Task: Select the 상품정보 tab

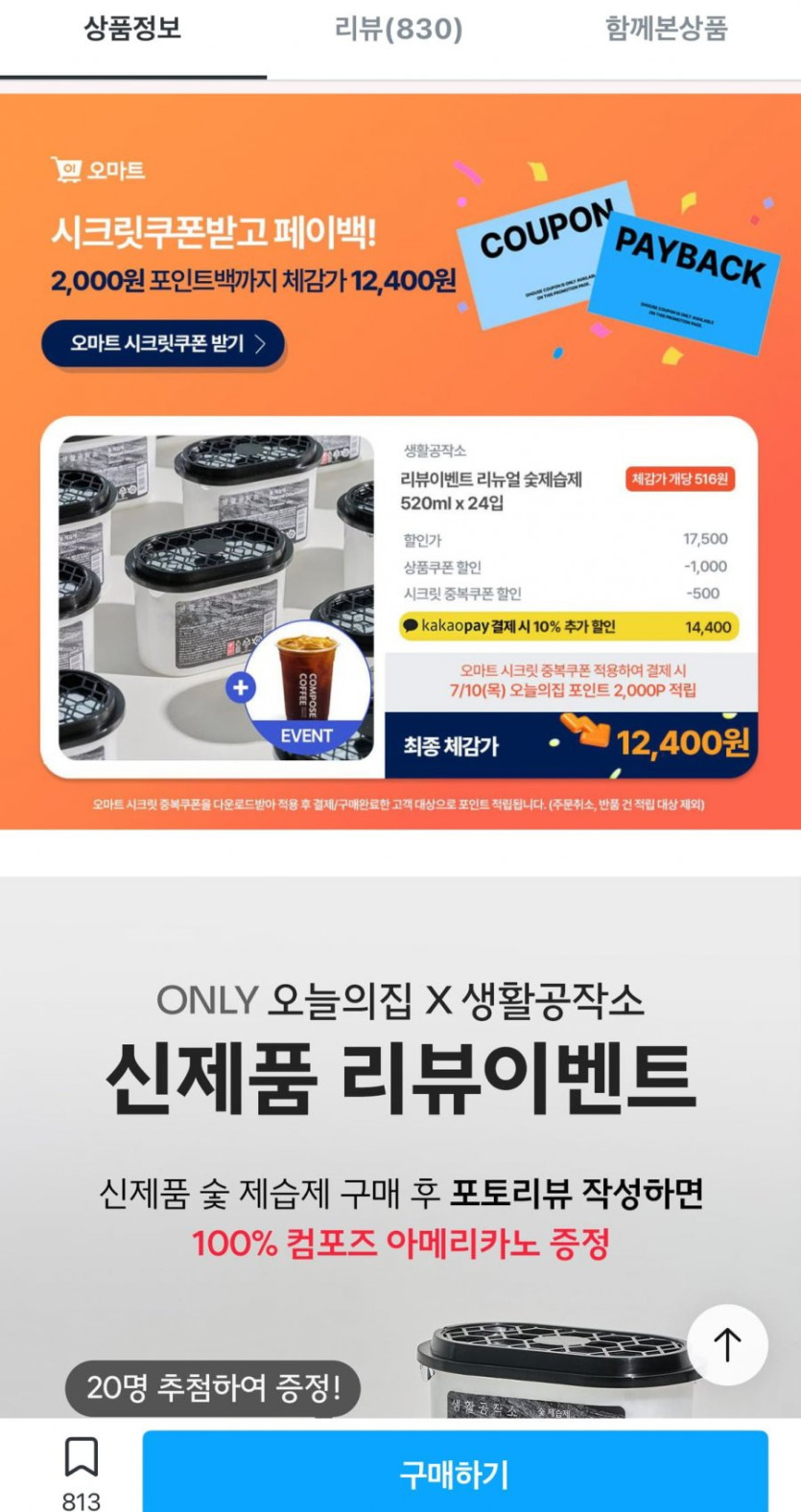Action: pyautogui.click(x=132, y=29)
